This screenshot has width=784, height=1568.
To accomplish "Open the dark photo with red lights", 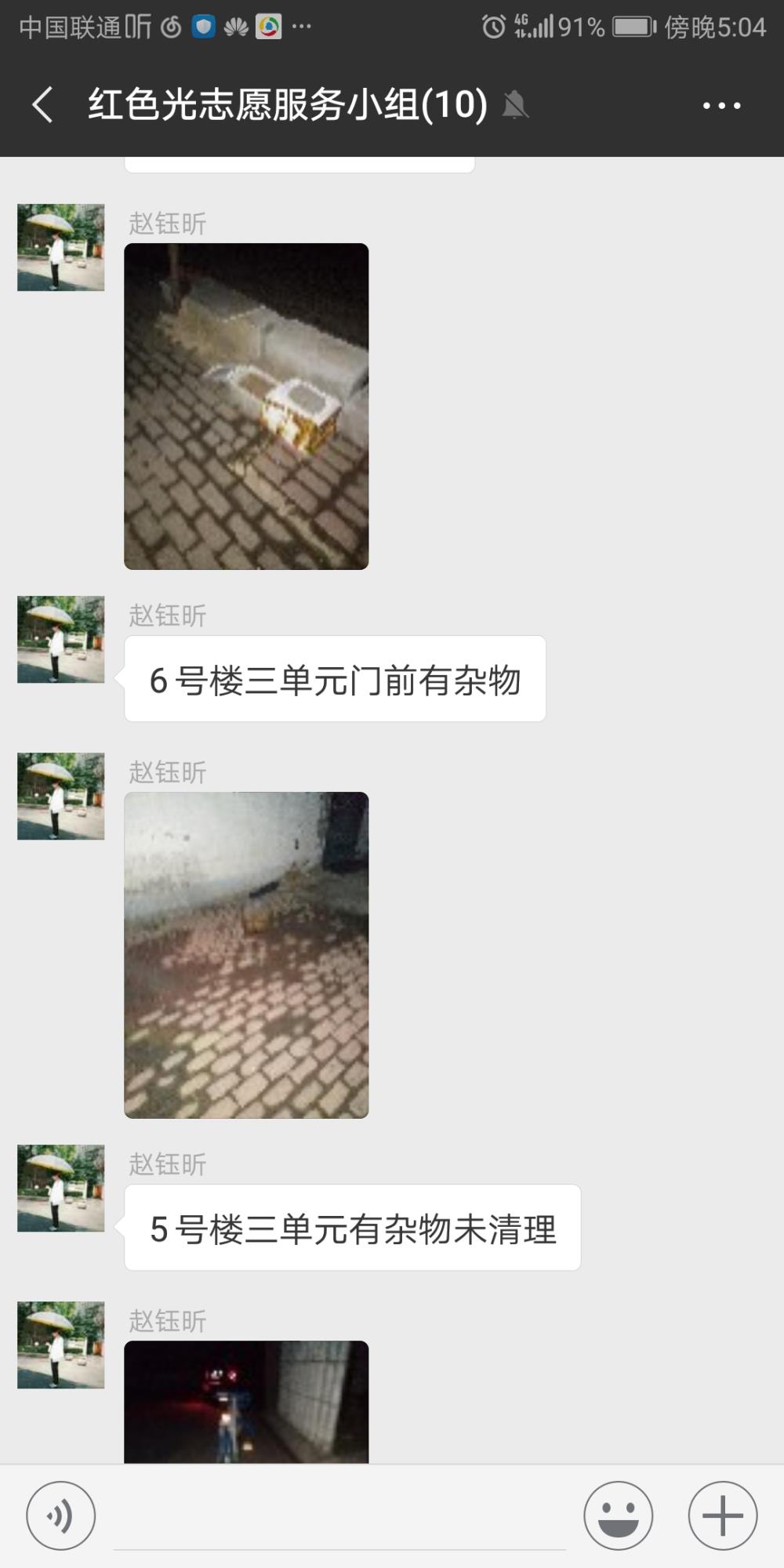I will tap(246, 1402).
